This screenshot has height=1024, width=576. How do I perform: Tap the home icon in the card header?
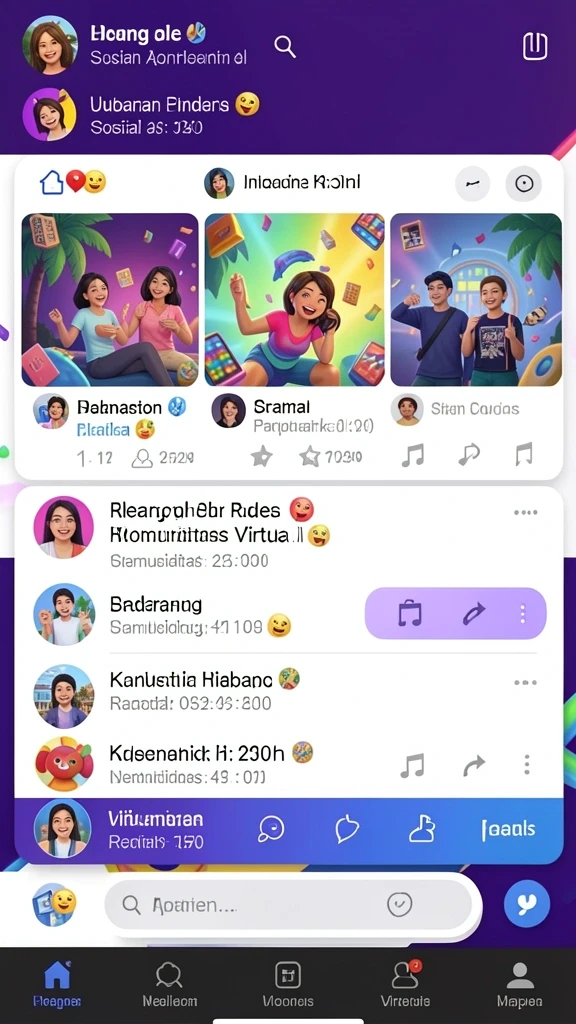click(x=52, y=182)
